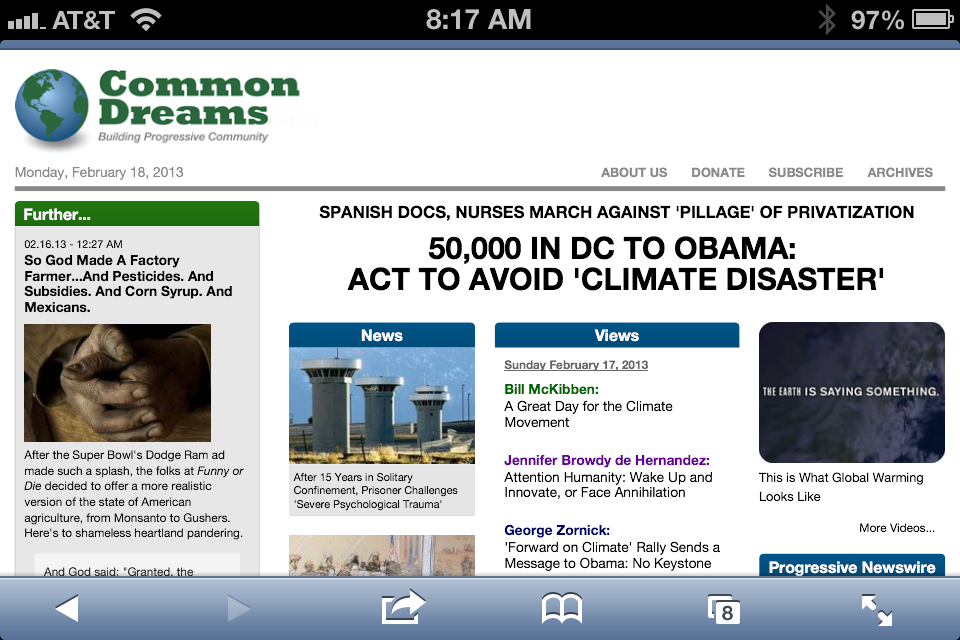View More Videos
The image size is (960, 640).
[896, 528]
